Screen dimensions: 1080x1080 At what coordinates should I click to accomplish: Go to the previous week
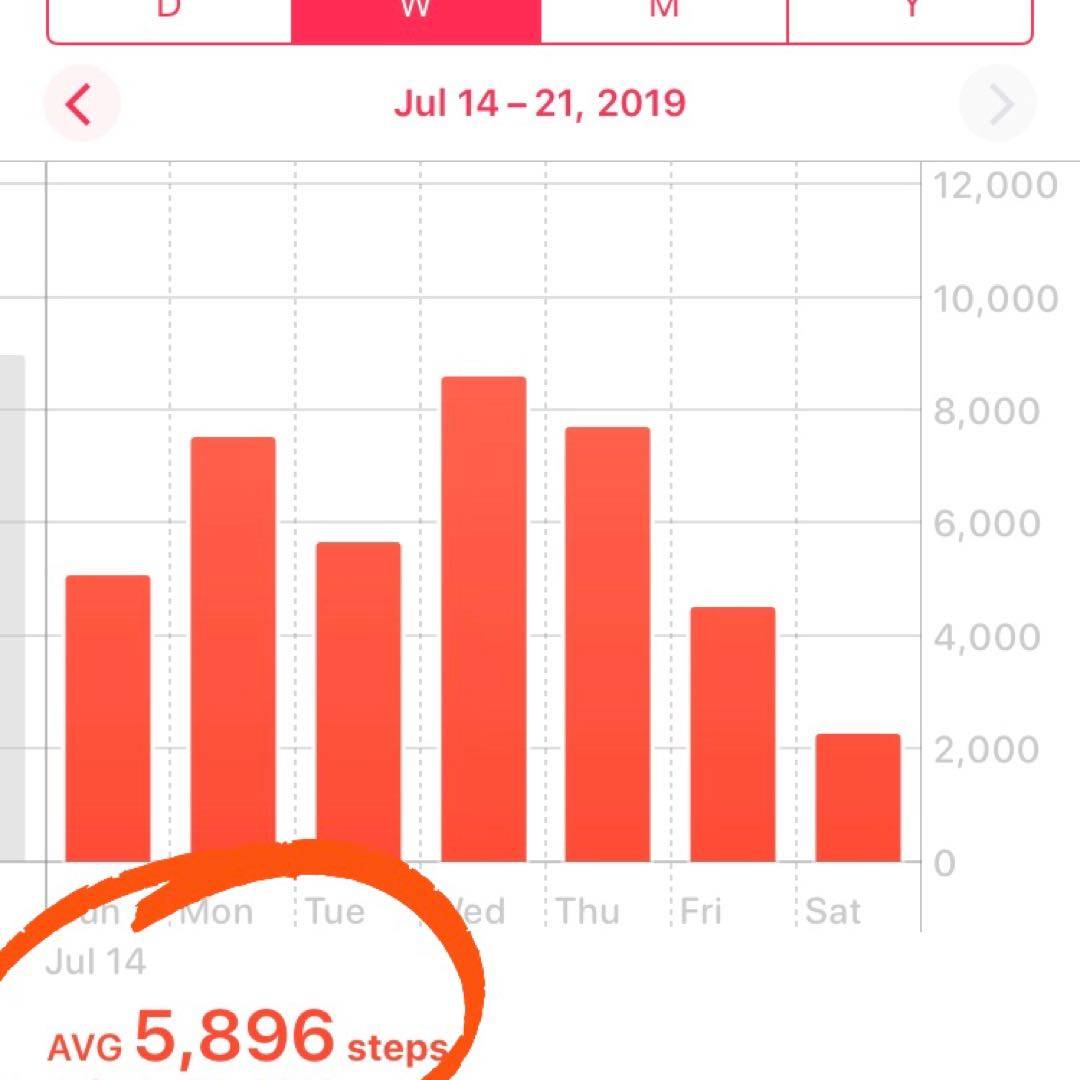coord(80,104)
